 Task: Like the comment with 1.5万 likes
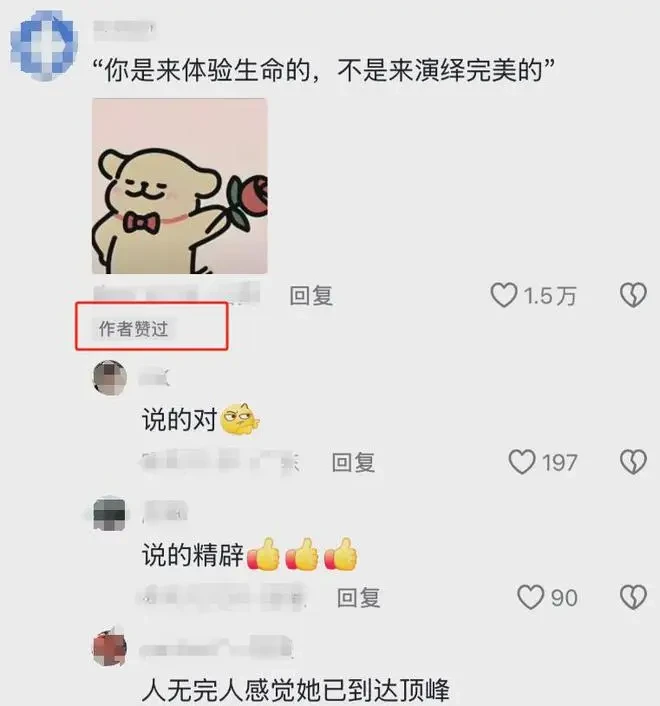503,295
